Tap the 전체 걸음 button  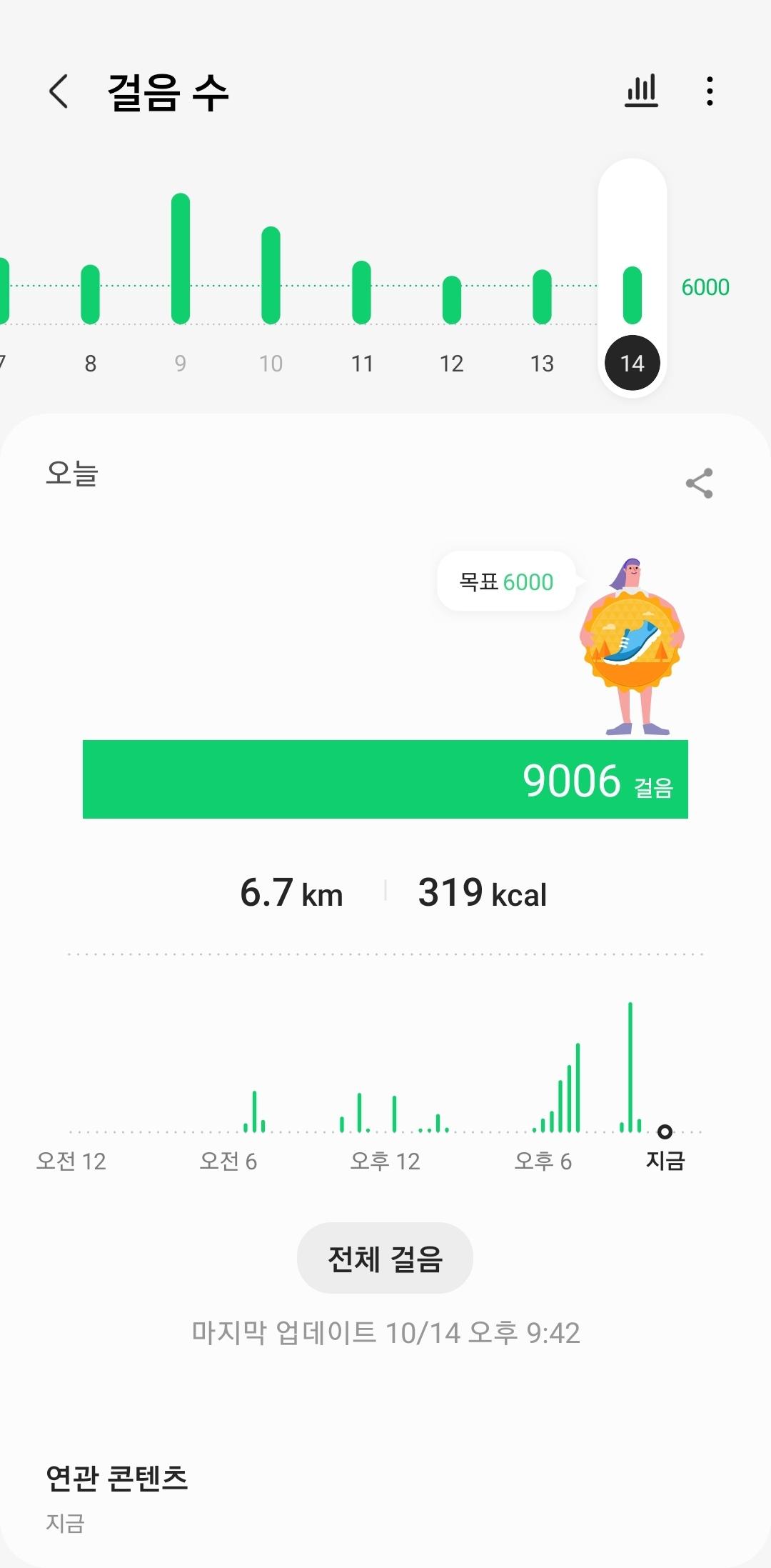[x=385, y=1258]
